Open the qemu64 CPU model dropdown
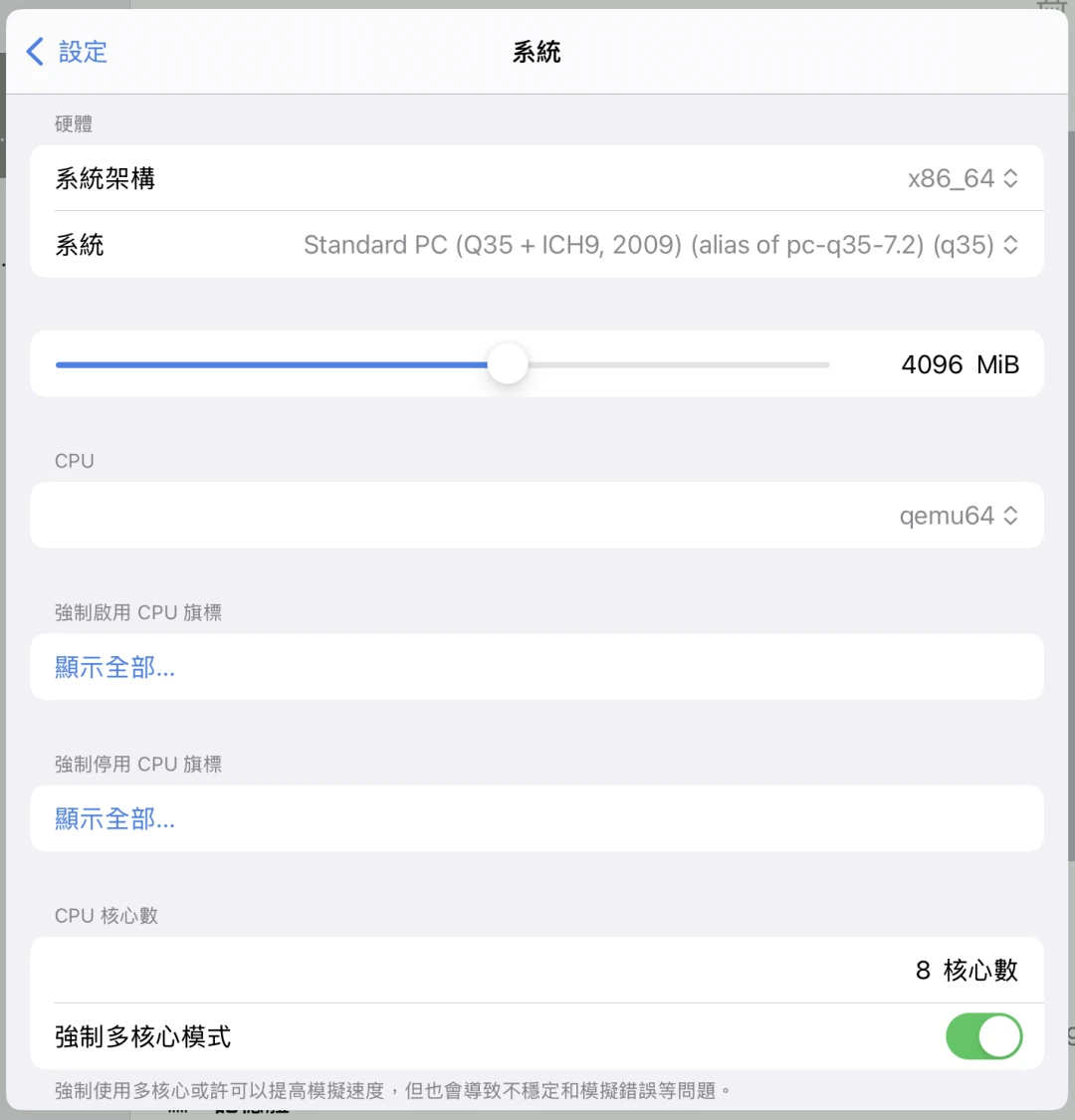This screenshot has height=1120, width=1075. click(x=958, y=516)
